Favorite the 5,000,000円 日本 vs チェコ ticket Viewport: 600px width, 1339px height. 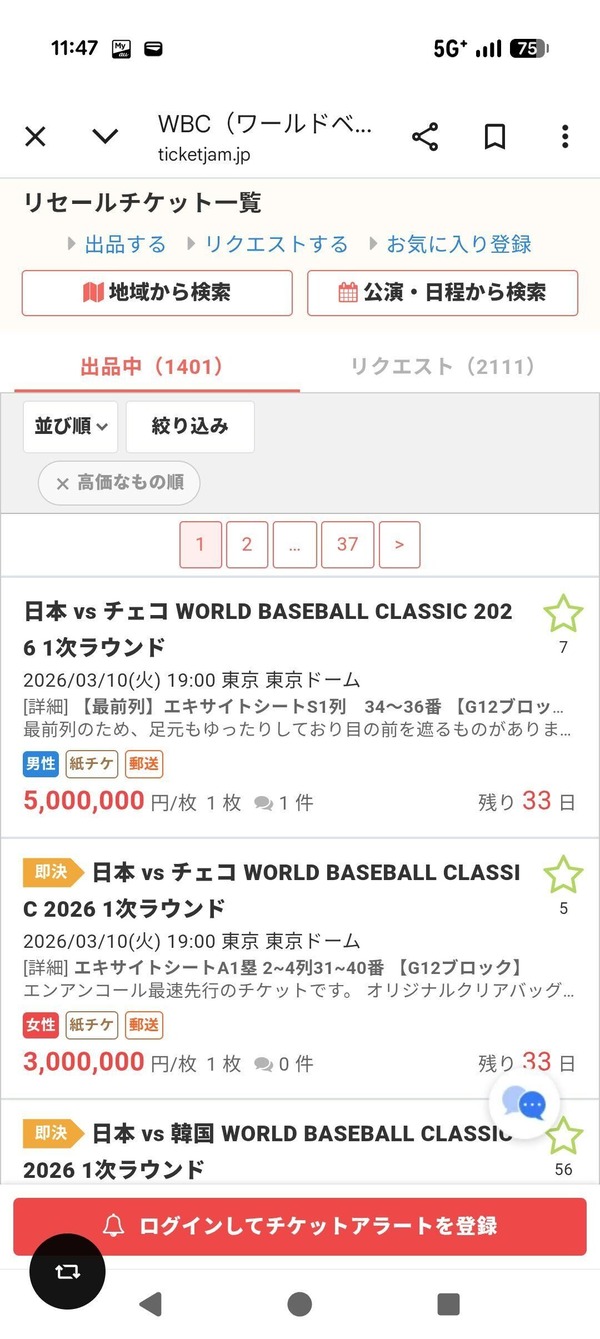click(563, 613)
